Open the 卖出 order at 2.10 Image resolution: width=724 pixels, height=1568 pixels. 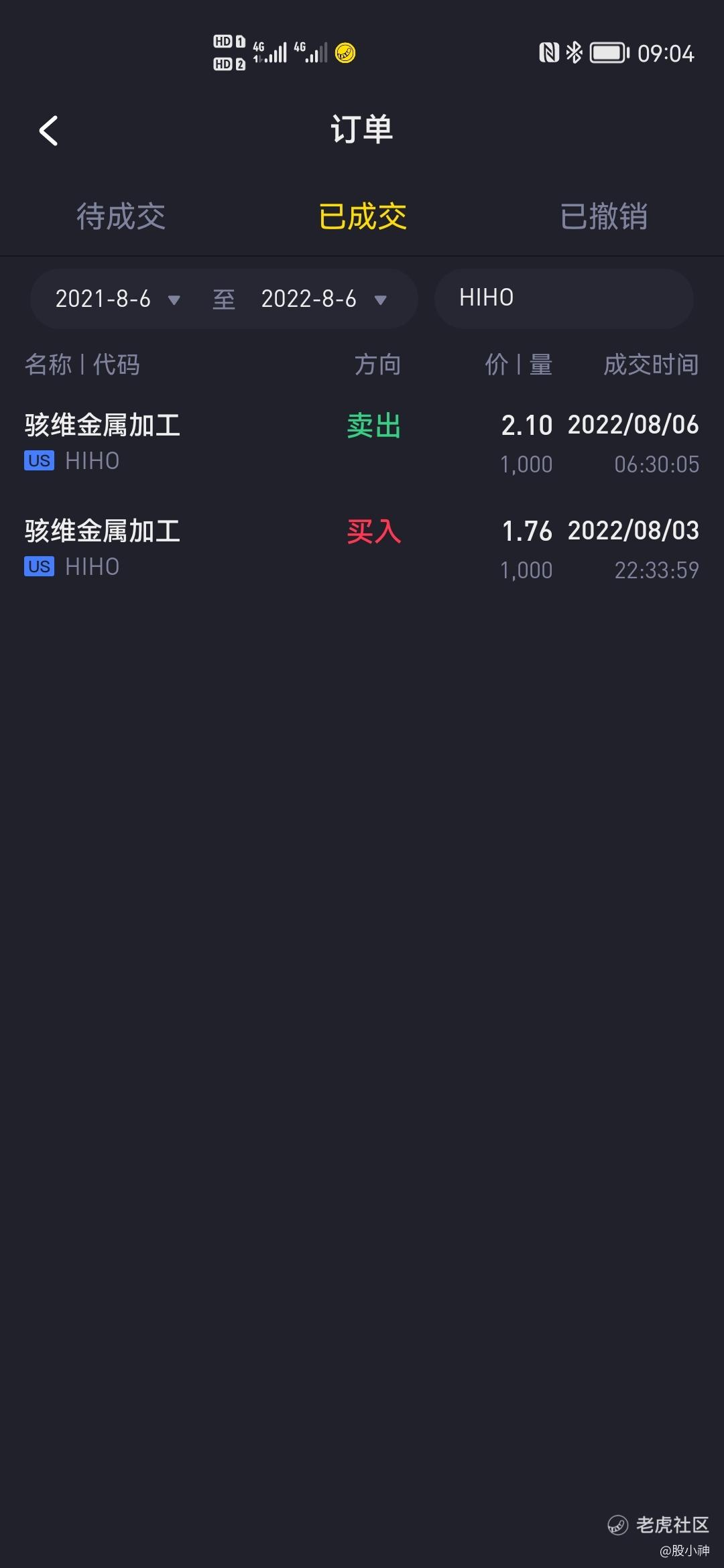click(x=362, y=443)
